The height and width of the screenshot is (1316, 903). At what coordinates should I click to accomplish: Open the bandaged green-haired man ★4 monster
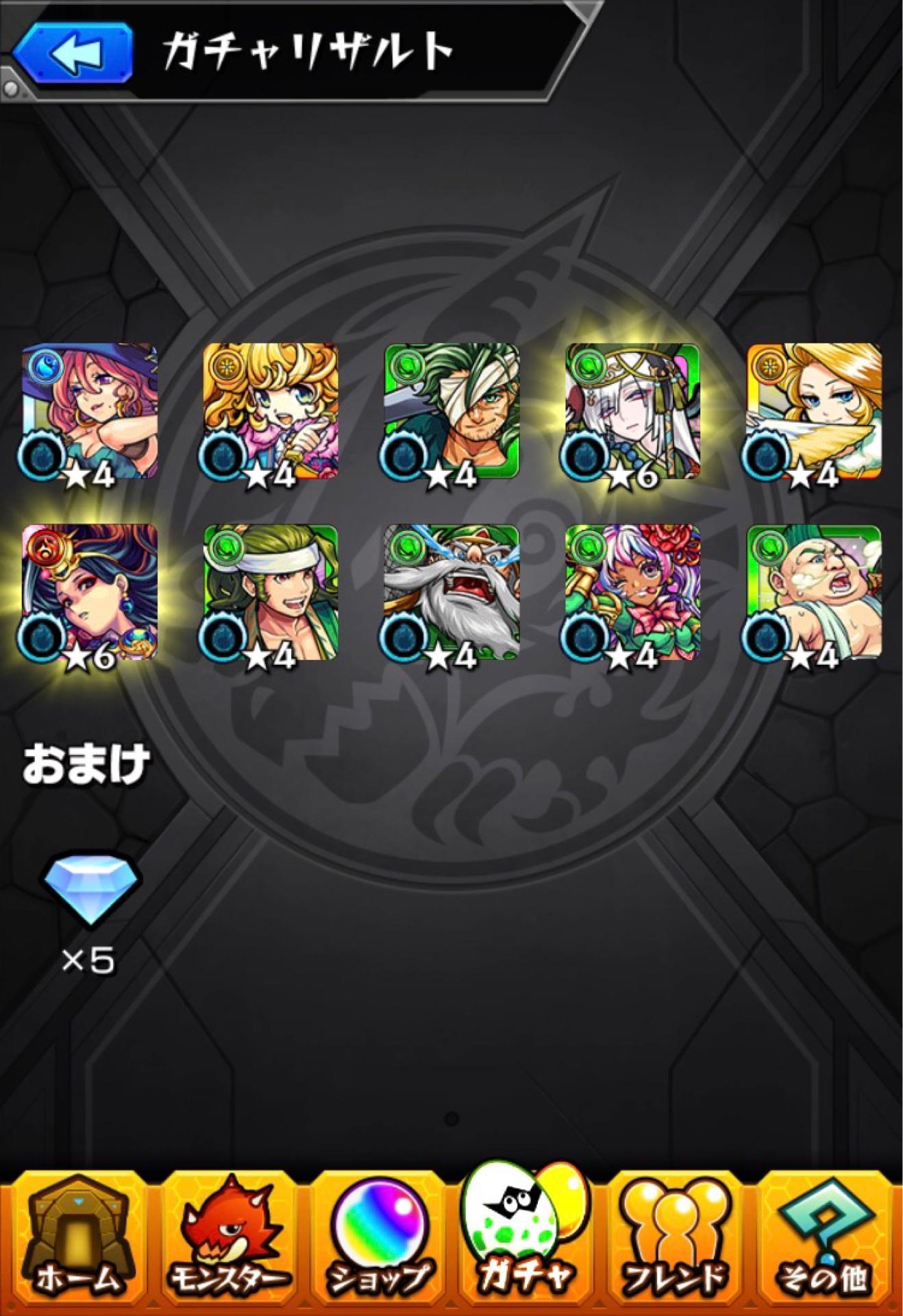point(451,411)
